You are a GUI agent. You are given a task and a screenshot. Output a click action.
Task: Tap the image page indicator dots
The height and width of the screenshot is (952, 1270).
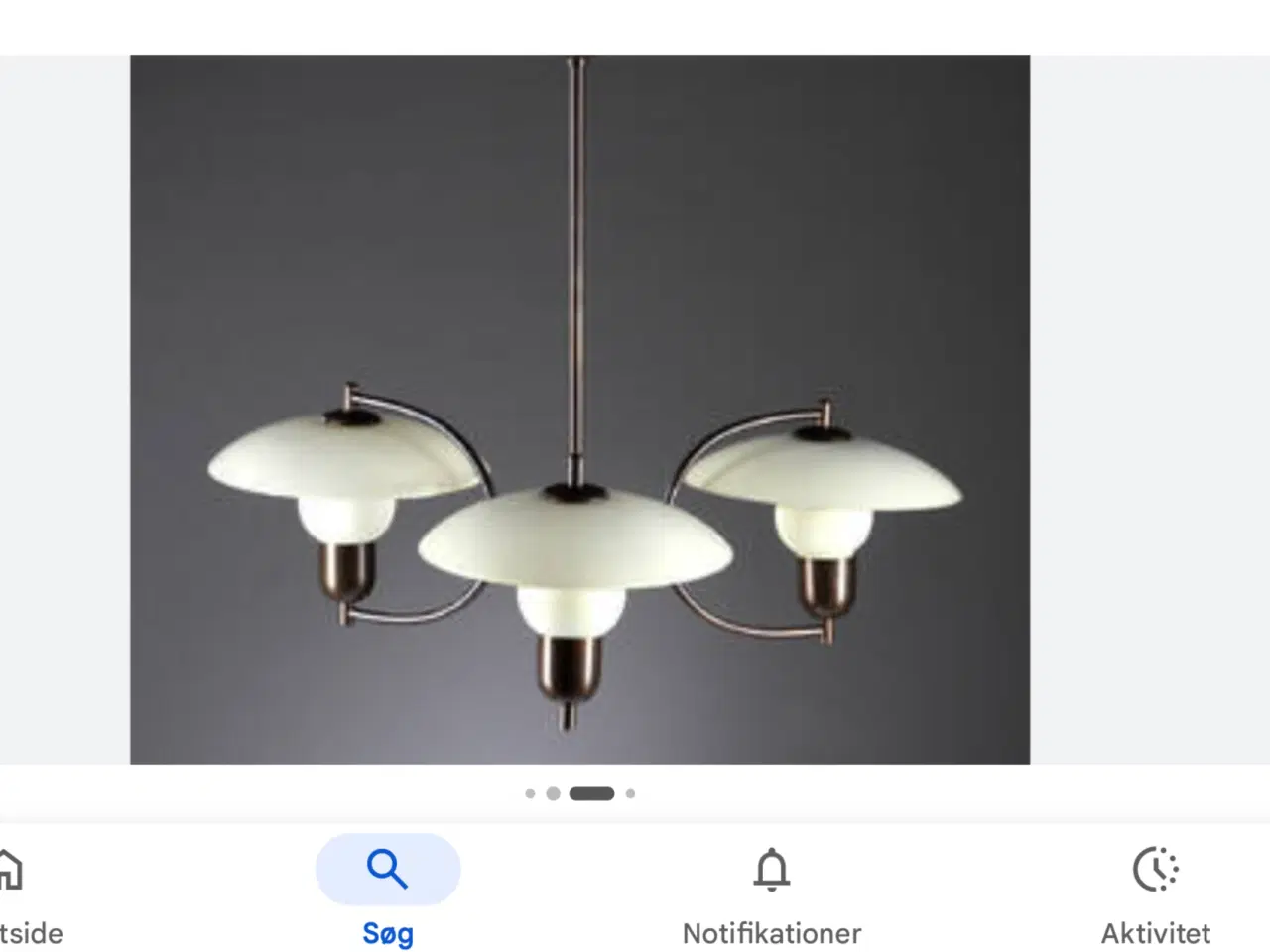coord(580,793)
